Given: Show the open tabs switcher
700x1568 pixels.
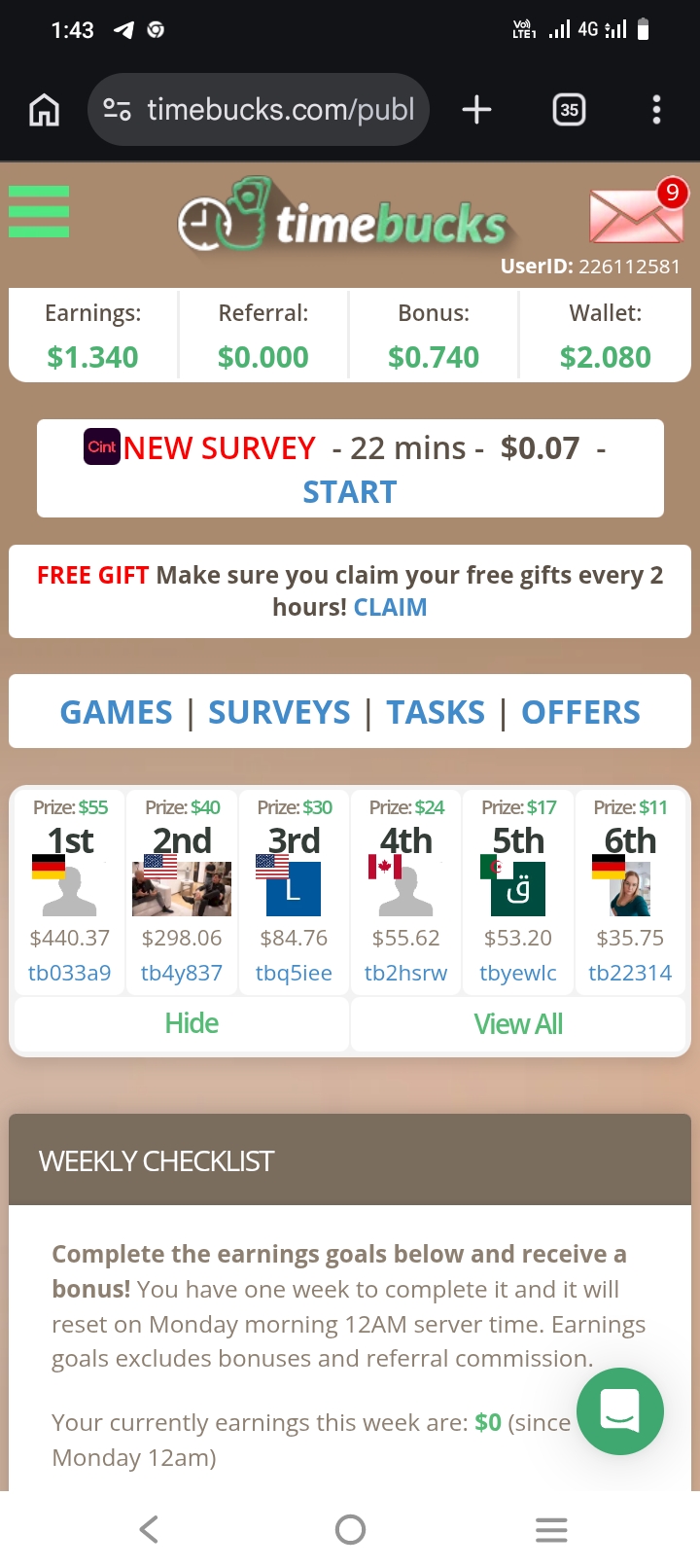Looking at the screenshot, I should pyautogui.click(x=569, y=110).
